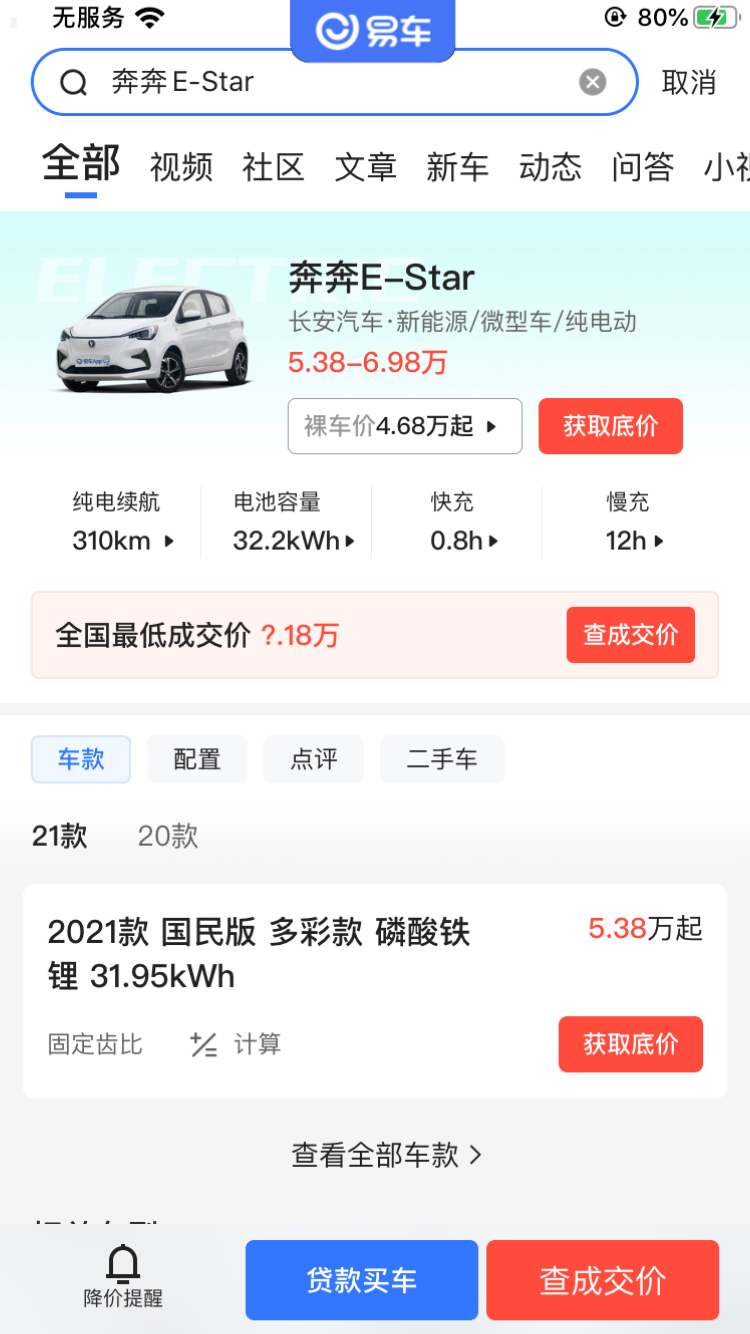Clear the search text using the X icon
The height and width of the screenshot is (1334, 750).
point(592,82)
